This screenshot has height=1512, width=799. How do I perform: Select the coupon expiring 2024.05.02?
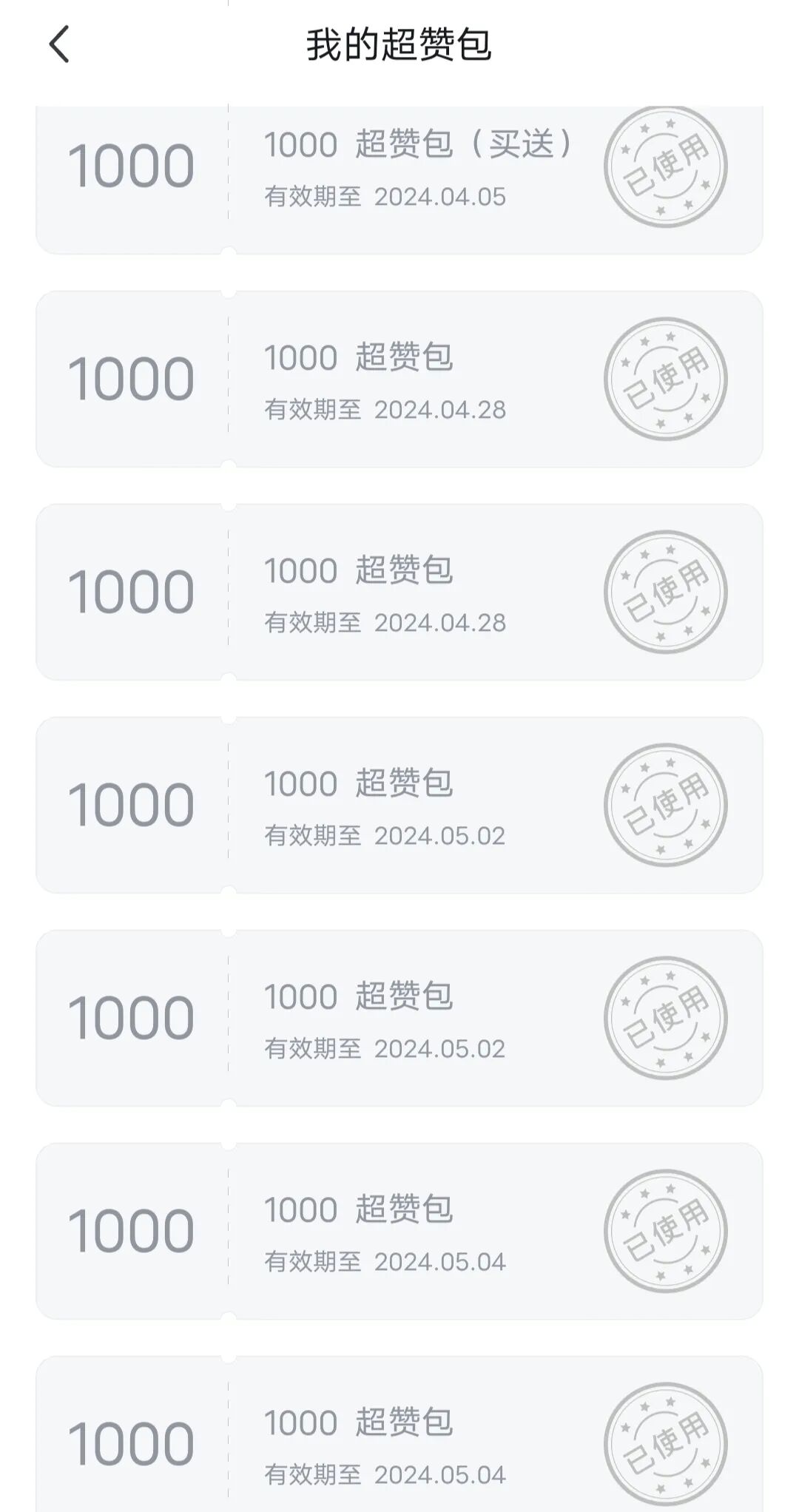[399, 803]
